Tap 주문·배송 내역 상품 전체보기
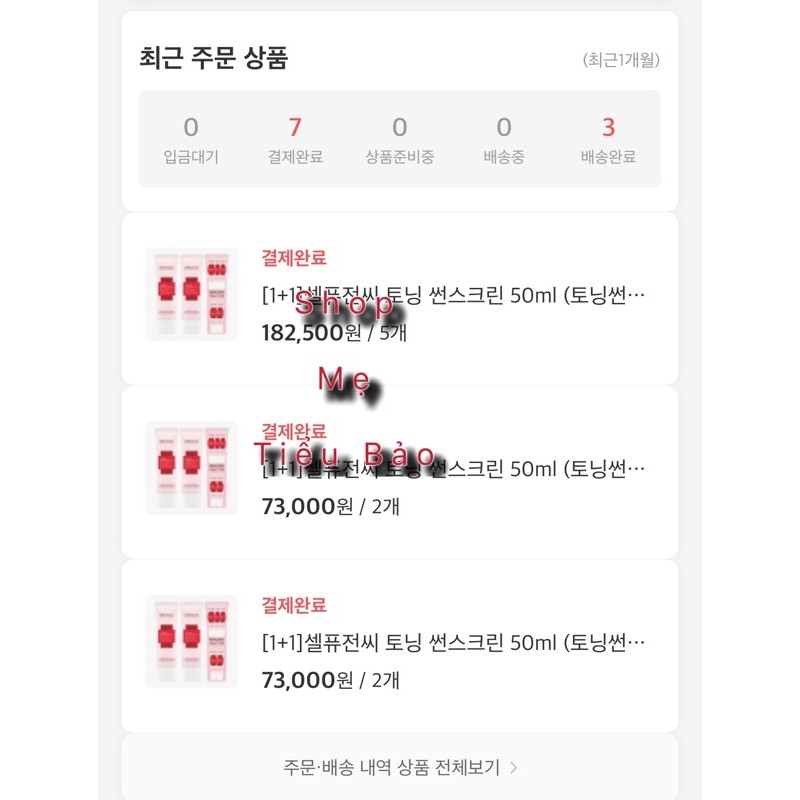 pos(400,768)
